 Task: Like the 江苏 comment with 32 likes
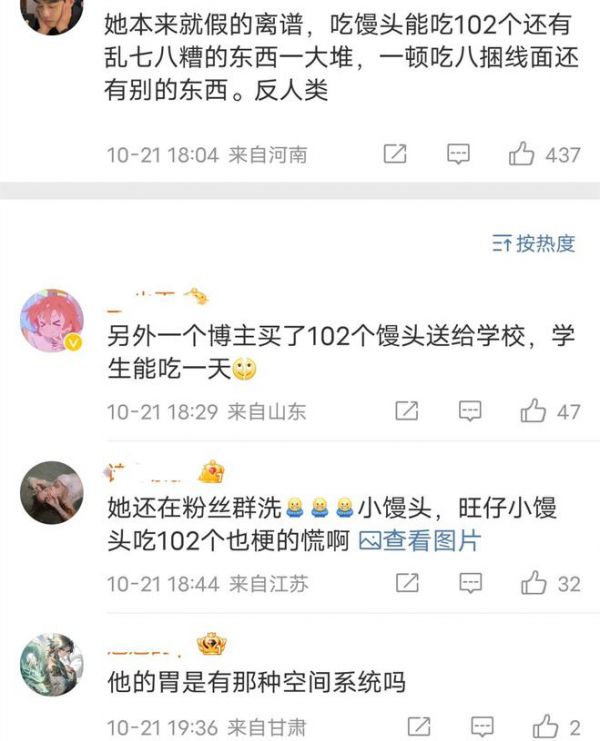click(533, 583)
